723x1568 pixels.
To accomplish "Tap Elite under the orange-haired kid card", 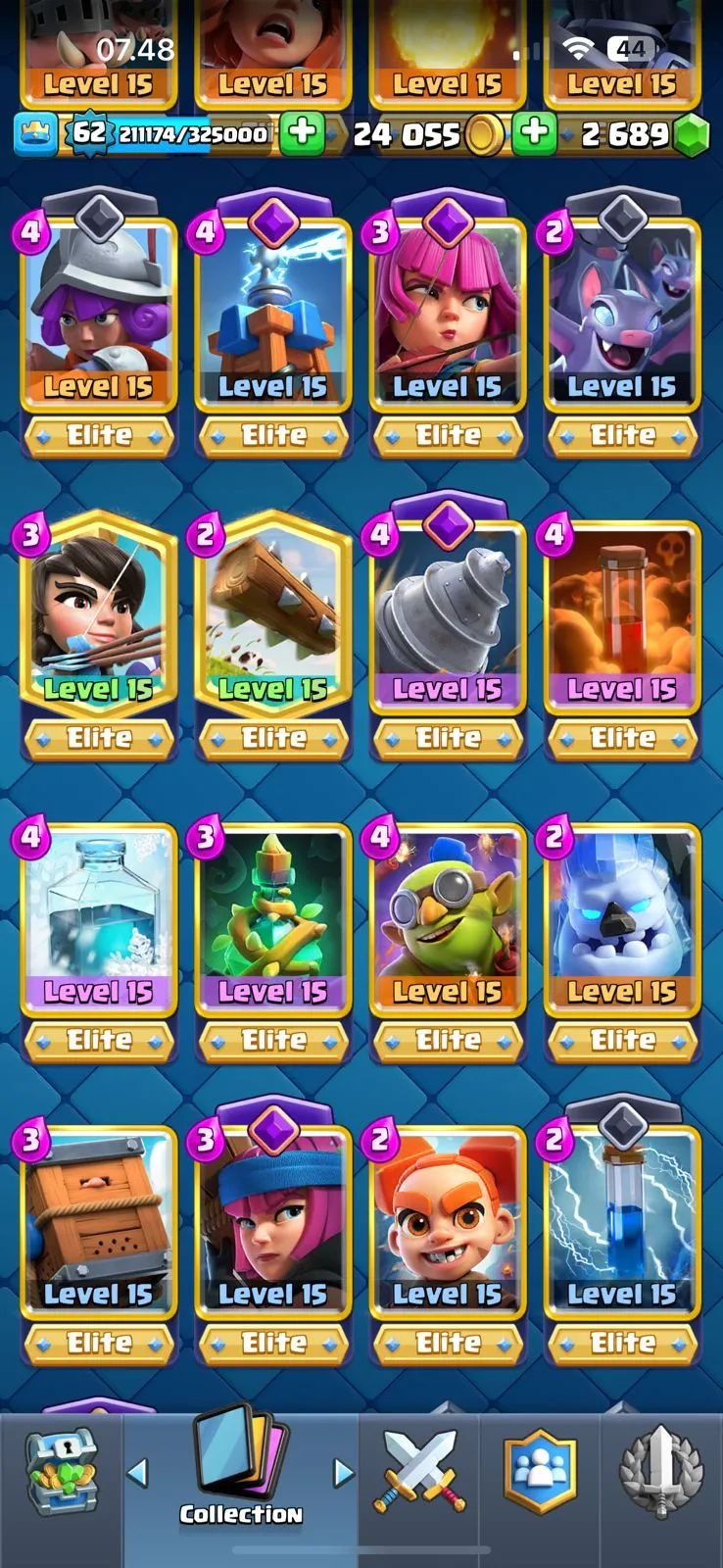I will (448, 1343).
